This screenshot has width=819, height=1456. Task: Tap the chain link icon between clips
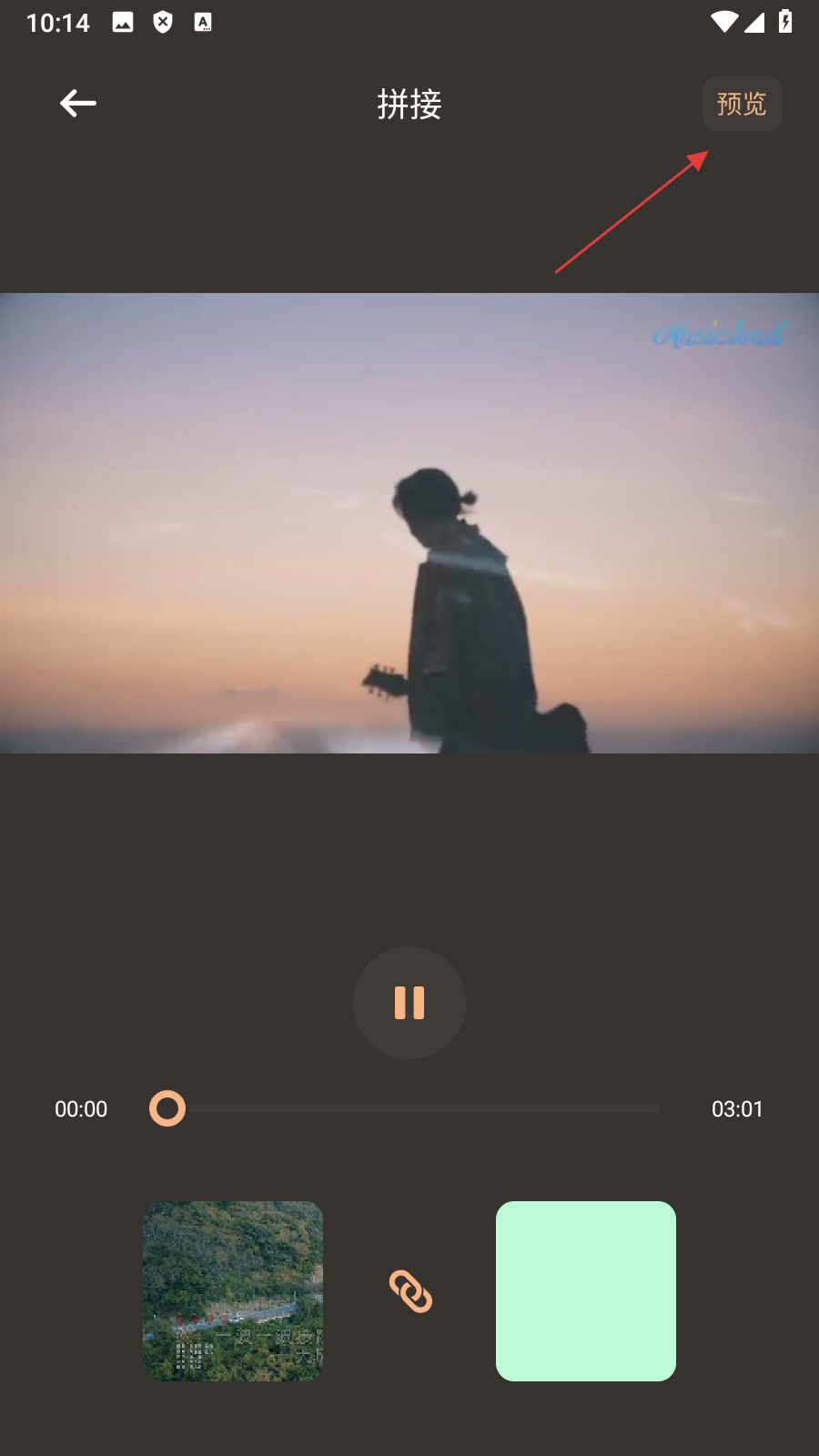tap(410, 1291)
